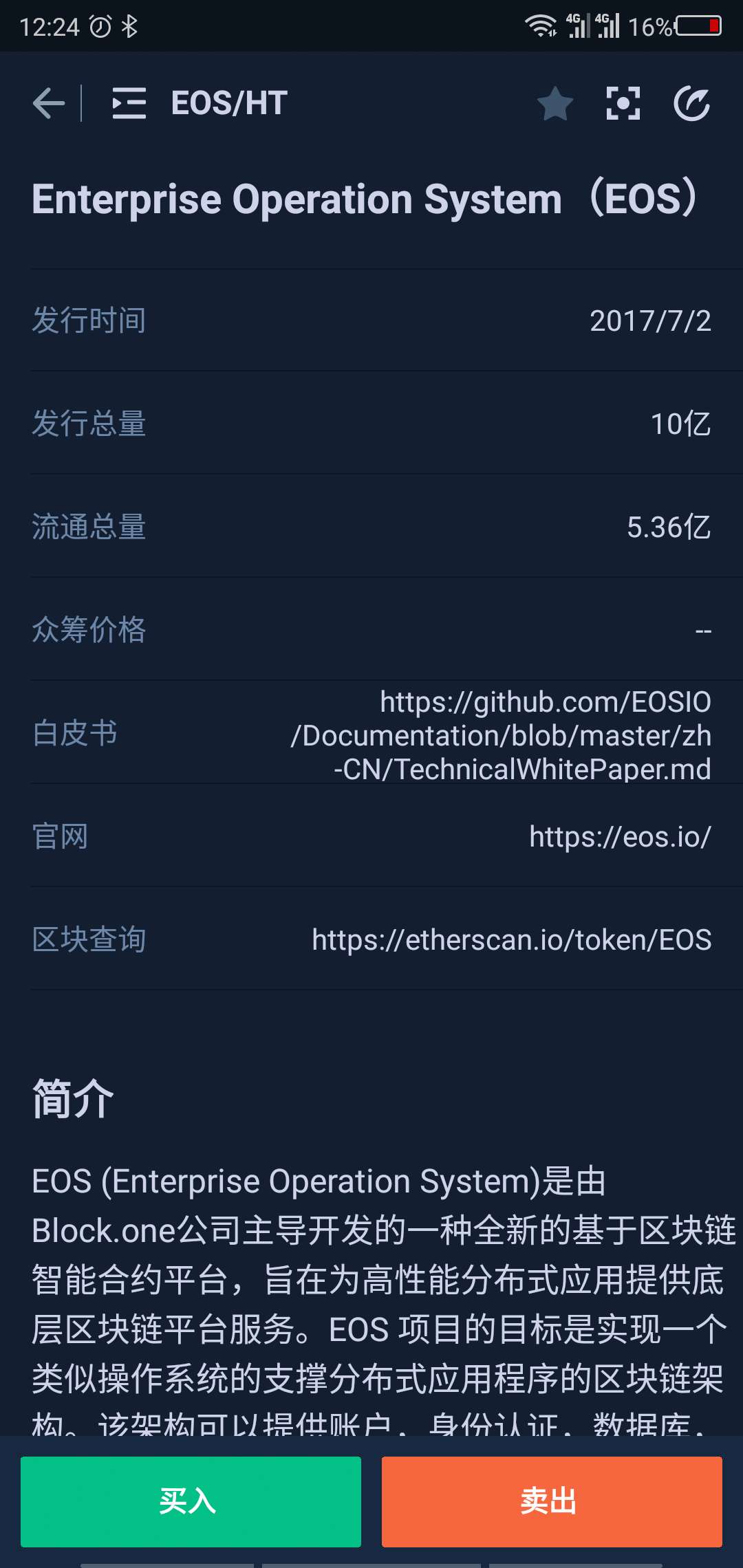
Task: Go back using the arrow icon
Action: tap(48, 104)
